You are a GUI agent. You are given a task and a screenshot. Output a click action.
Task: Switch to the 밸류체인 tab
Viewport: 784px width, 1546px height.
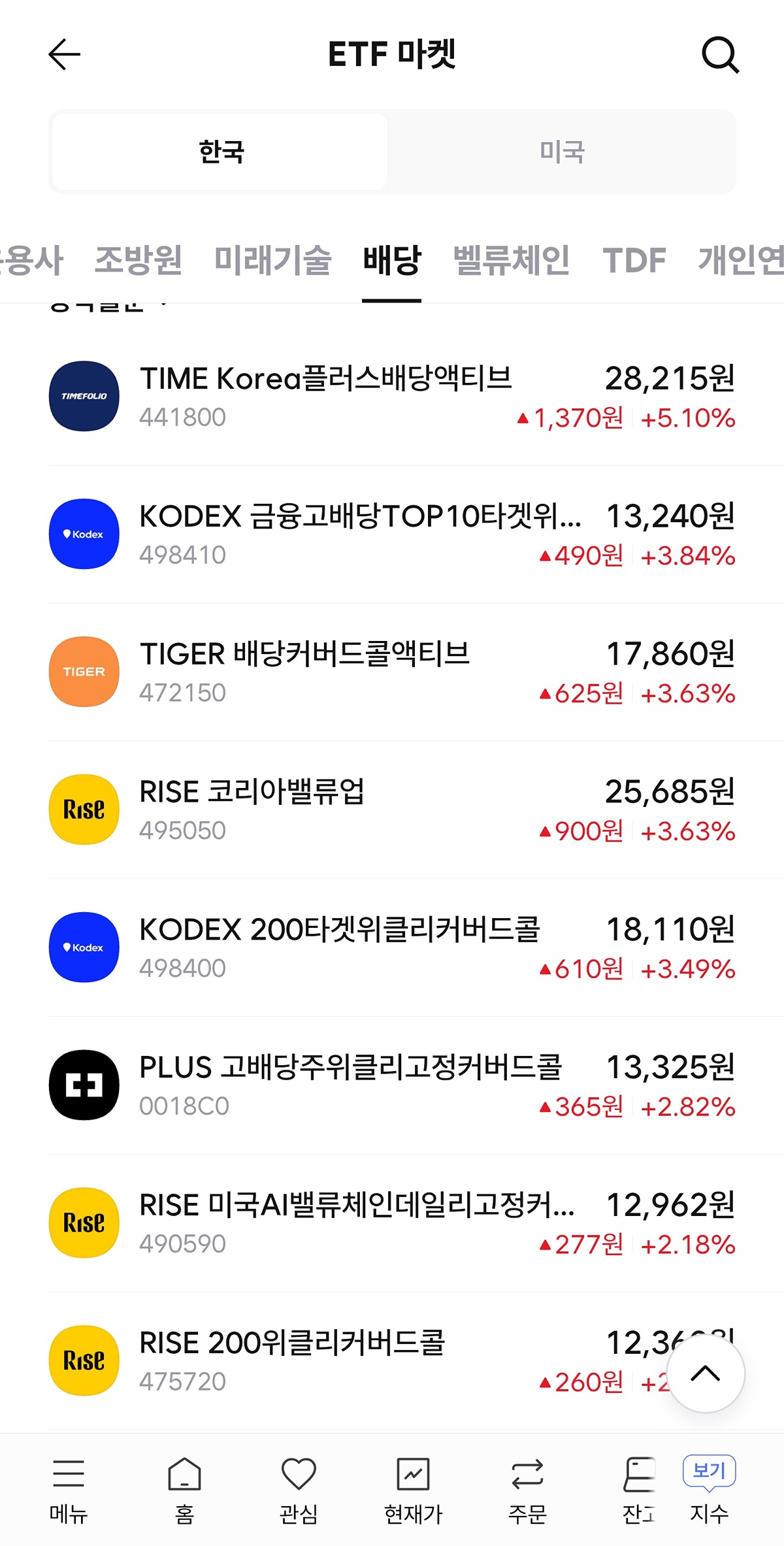(512, 260)
